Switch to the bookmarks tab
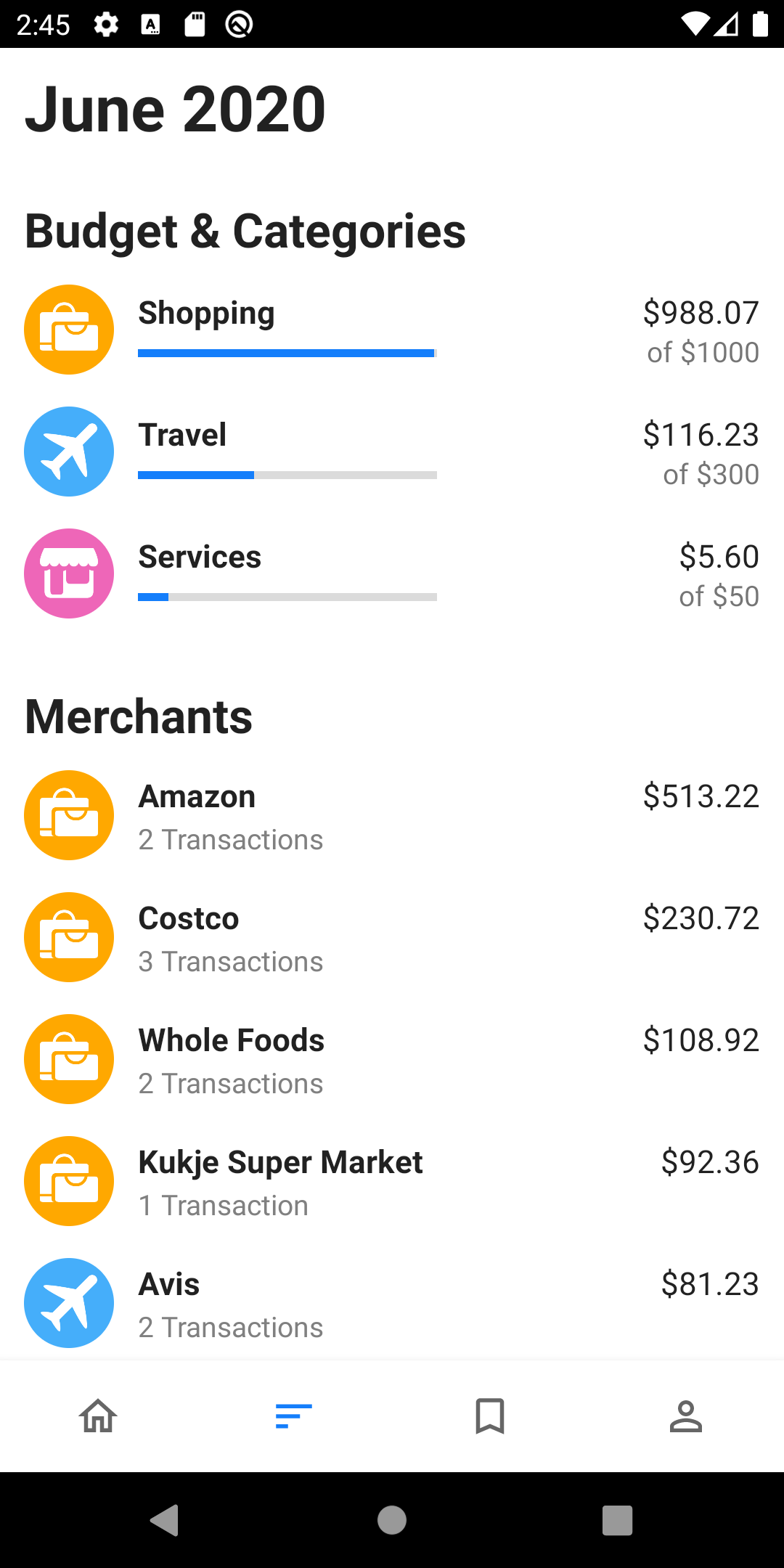This screenshot has width=784, height=1568. click(490, 1416)
